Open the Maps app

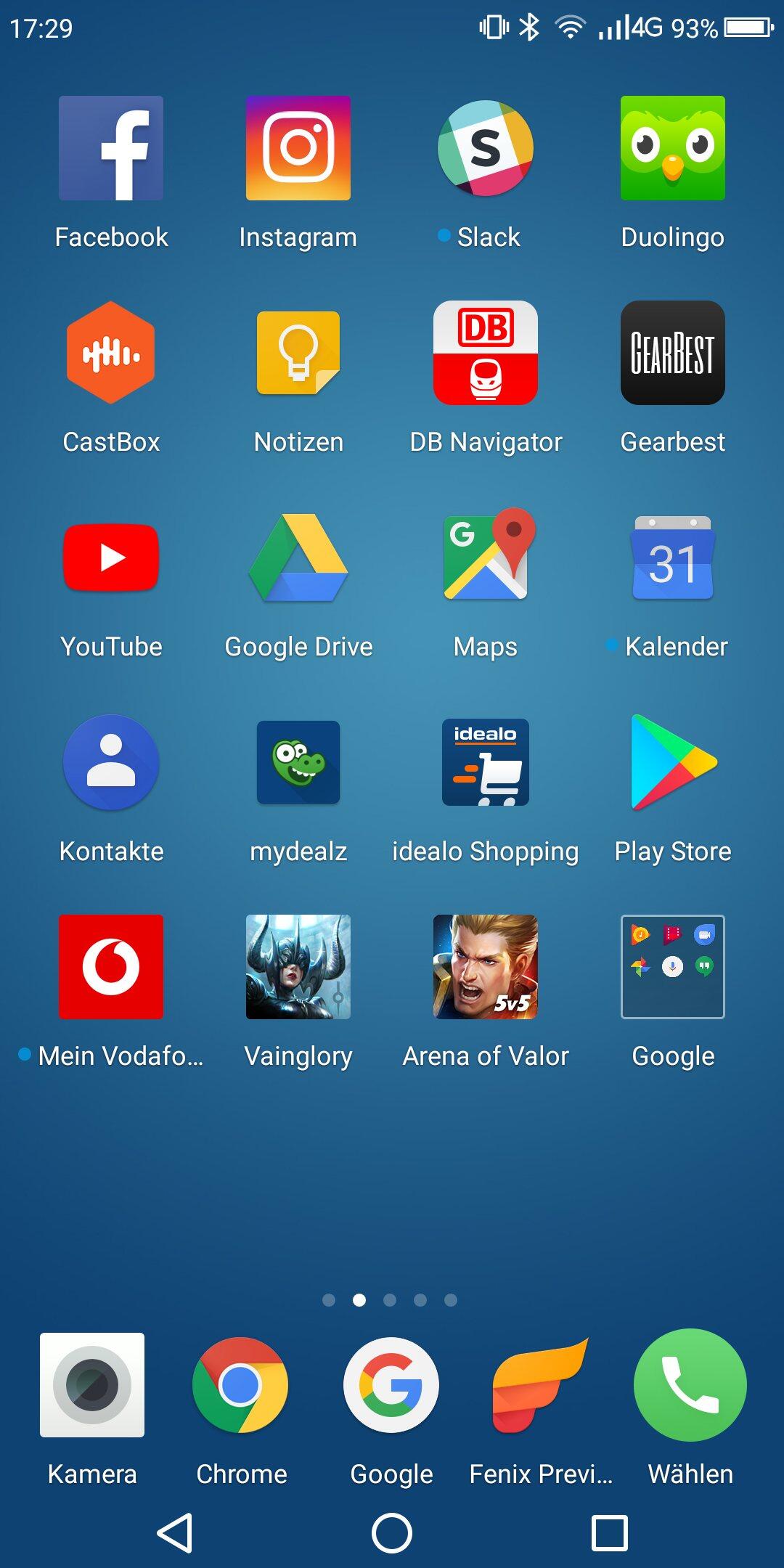tap(486, 558)
